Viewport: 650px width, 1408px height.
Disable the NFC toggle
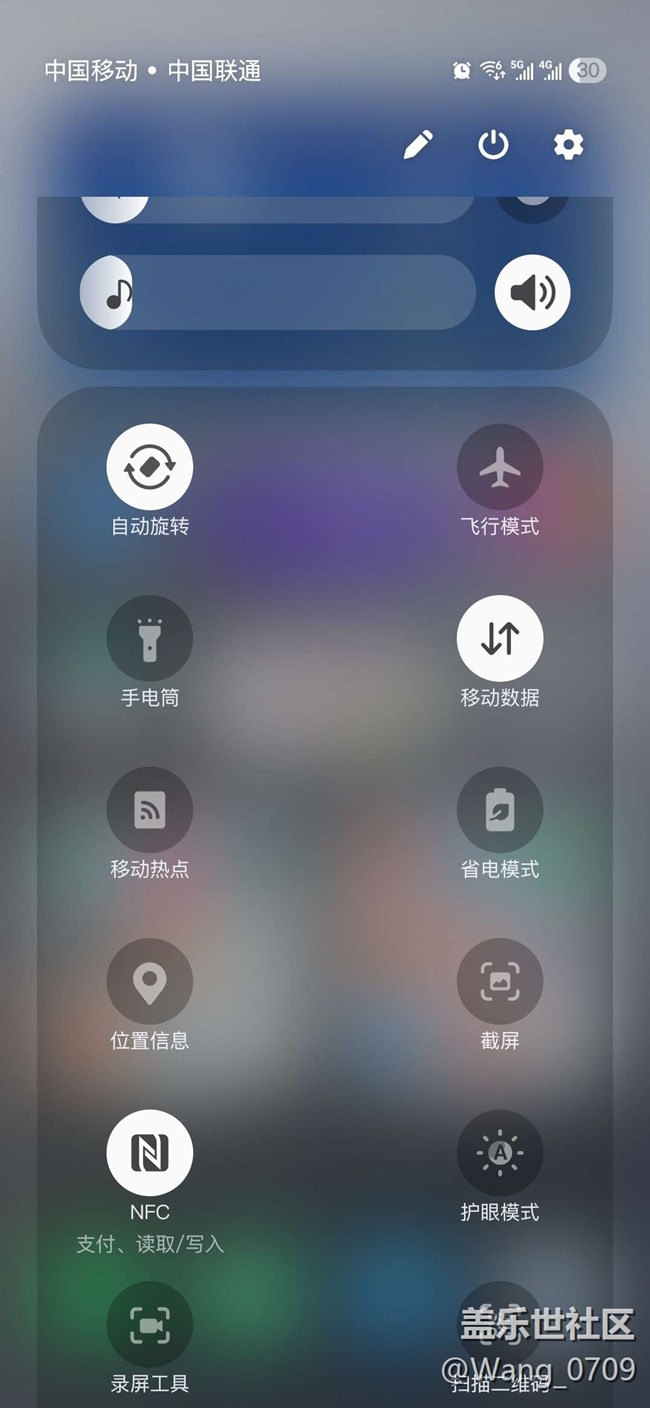(x=150, y=1153)
